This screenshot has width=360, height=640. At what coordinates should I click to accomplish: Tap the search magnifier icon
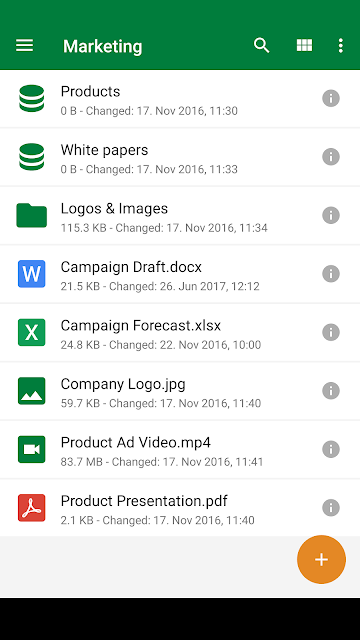click(262, 45)
